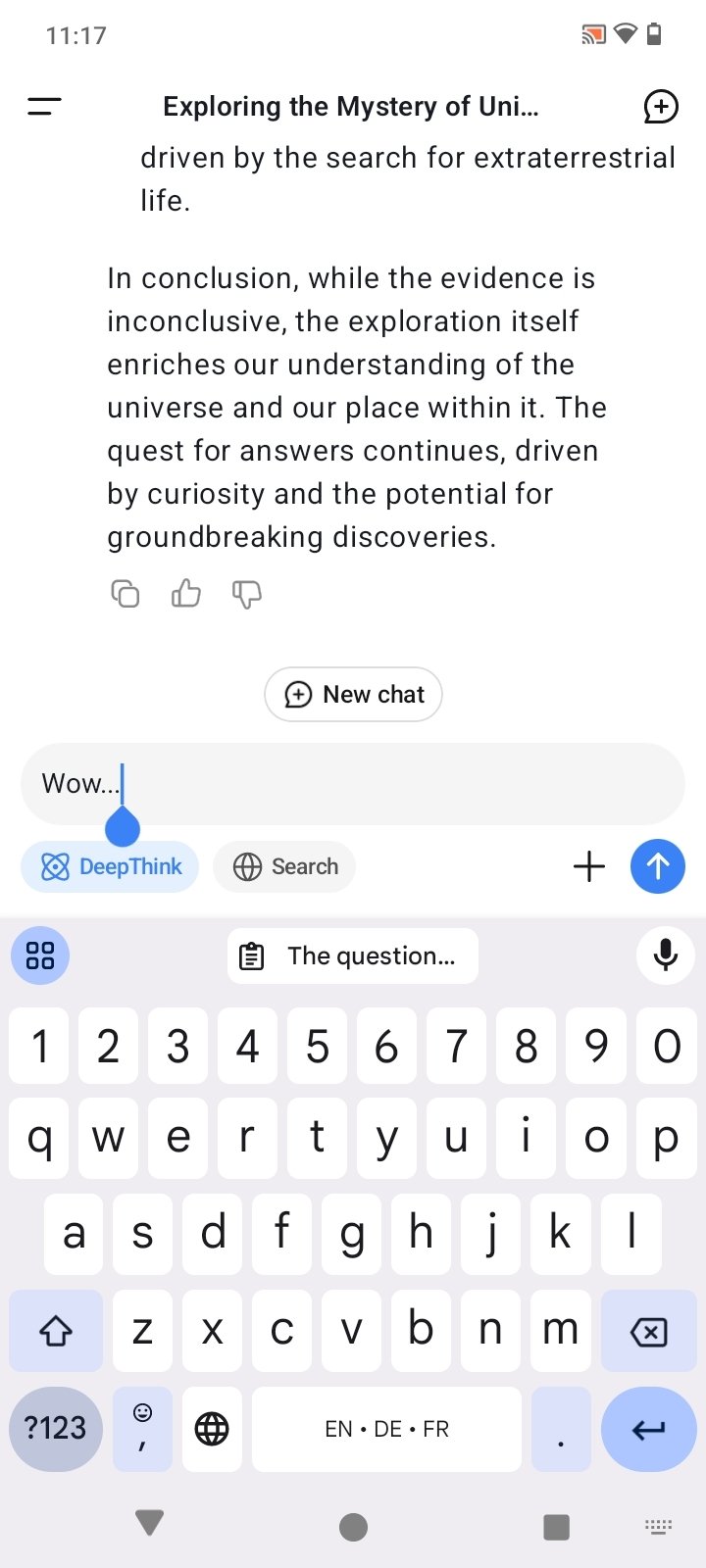Paste the clipboard suggestion "The question..."
The width and height of the screenshot is (706, 1568).
tap(353, 955)
